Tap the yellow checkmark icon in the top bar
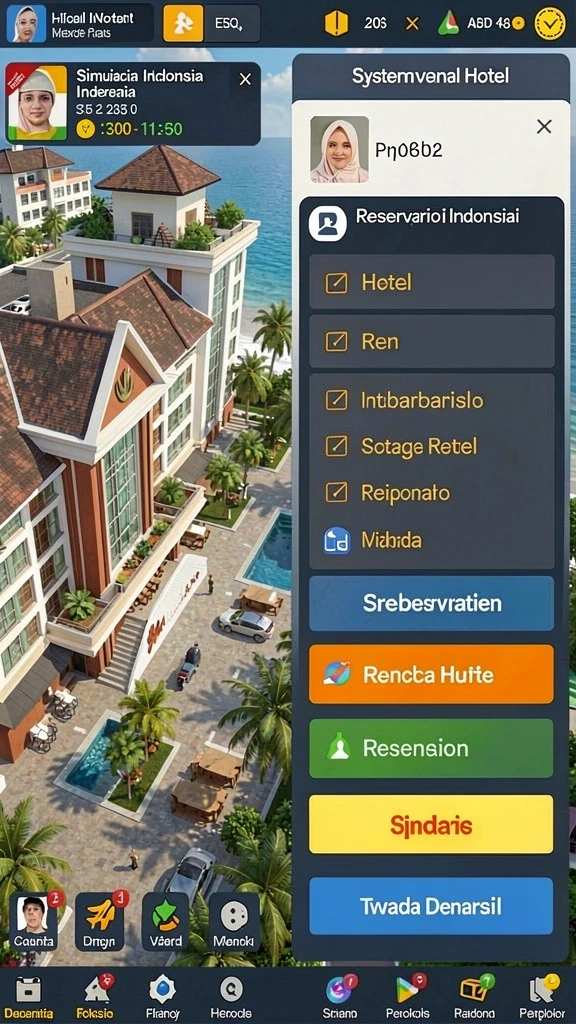576x1024 pixels. [549, 24]
